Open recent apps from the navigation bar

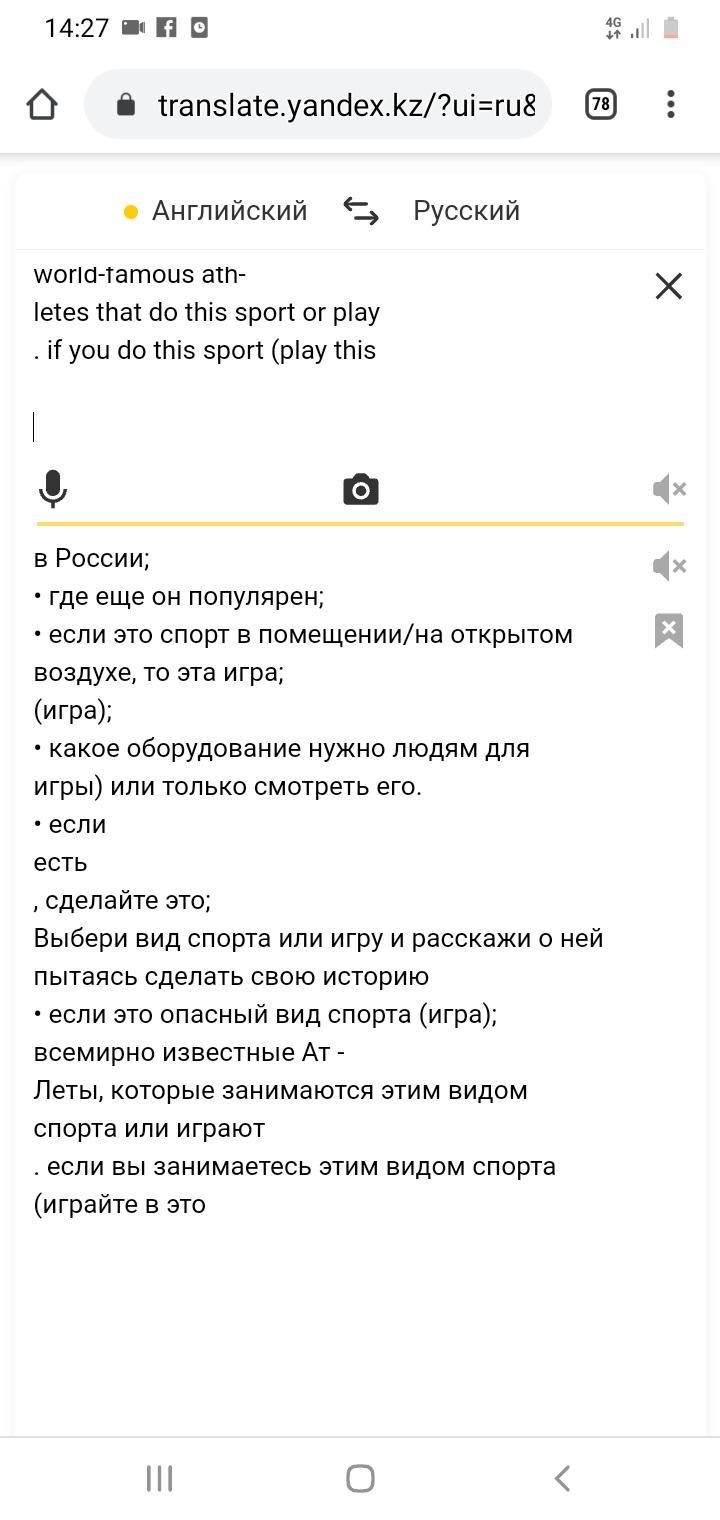[160, 1478]
